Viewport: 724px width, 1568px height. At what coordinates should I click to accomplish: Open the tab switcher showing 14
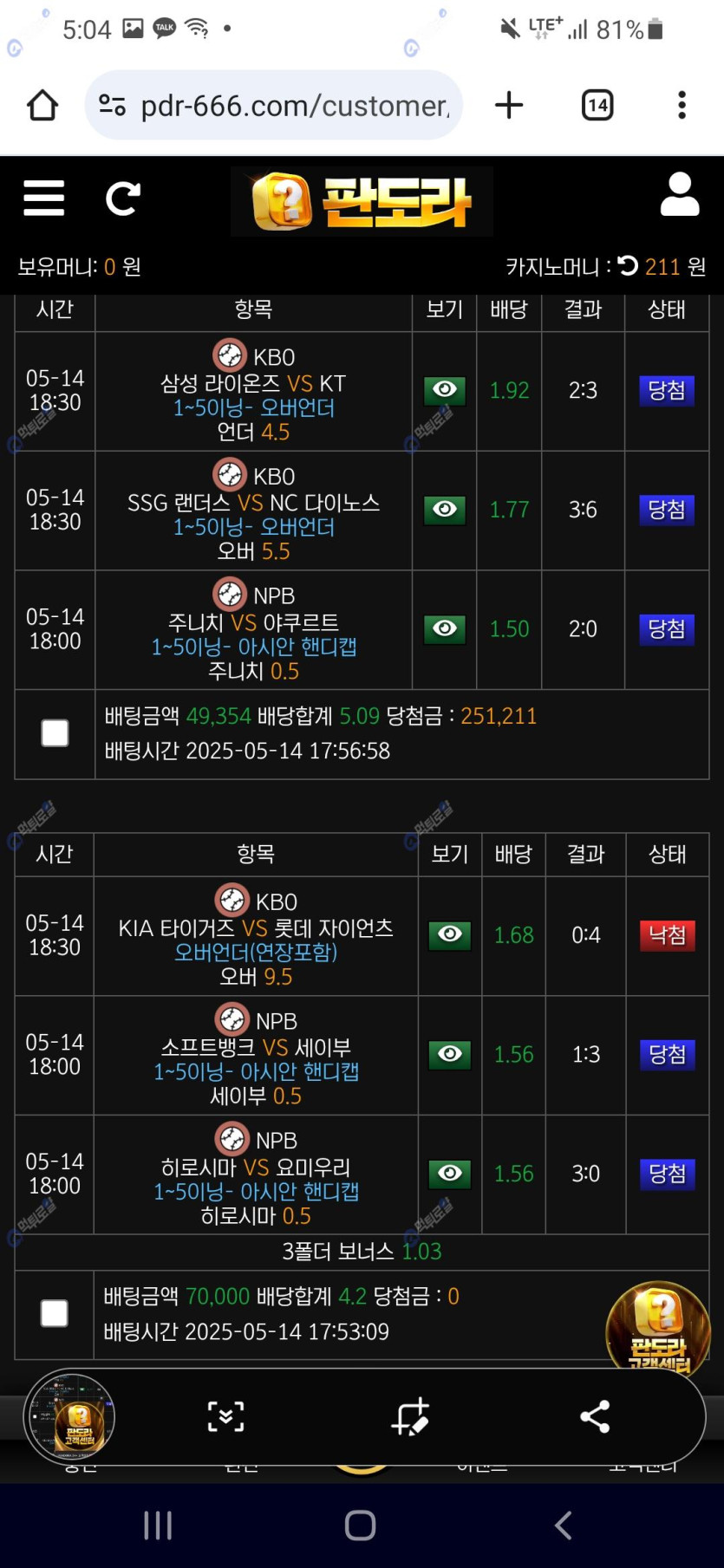597,106
